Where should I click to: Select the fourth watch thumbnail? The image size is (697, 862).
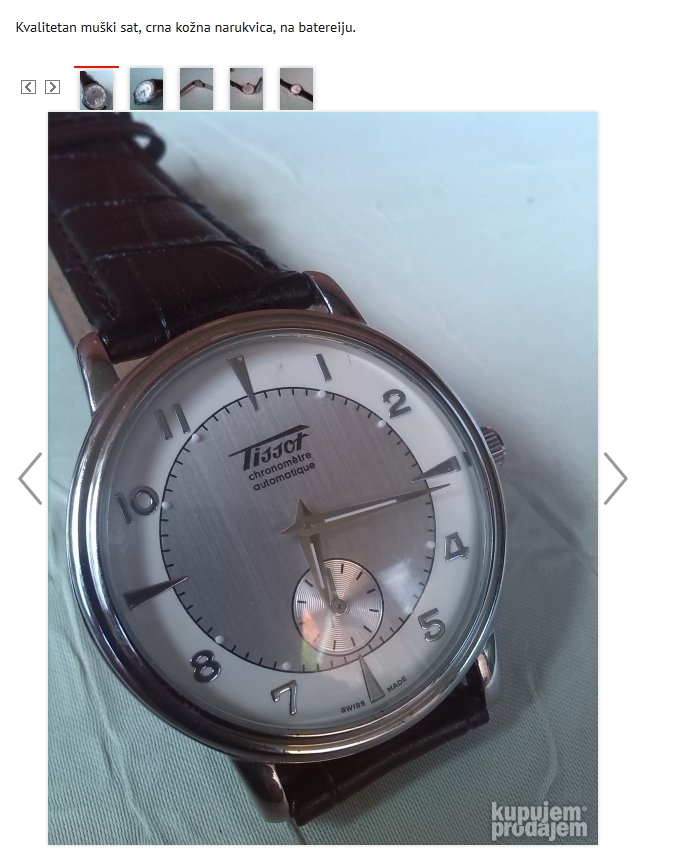246,89
